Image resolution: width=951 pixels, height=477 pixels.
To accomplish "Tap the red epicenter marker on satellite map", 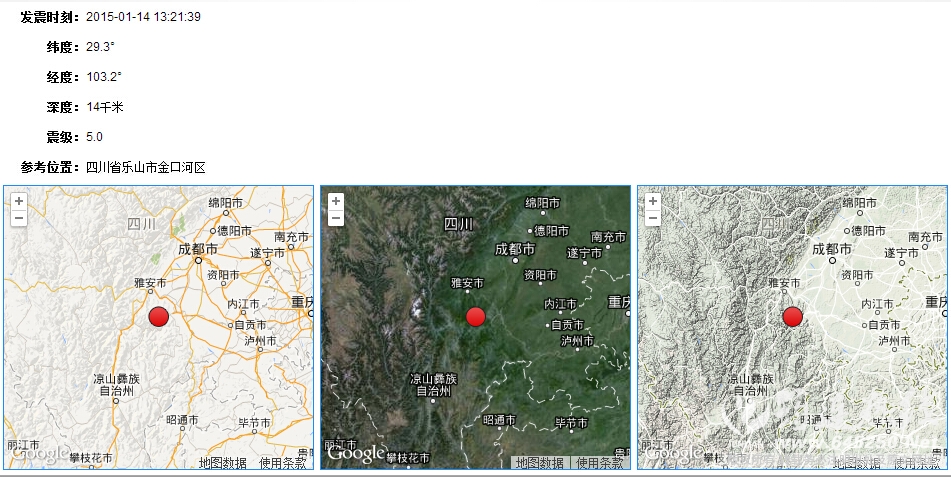I will pyautogui.click(x=476, y=317).
